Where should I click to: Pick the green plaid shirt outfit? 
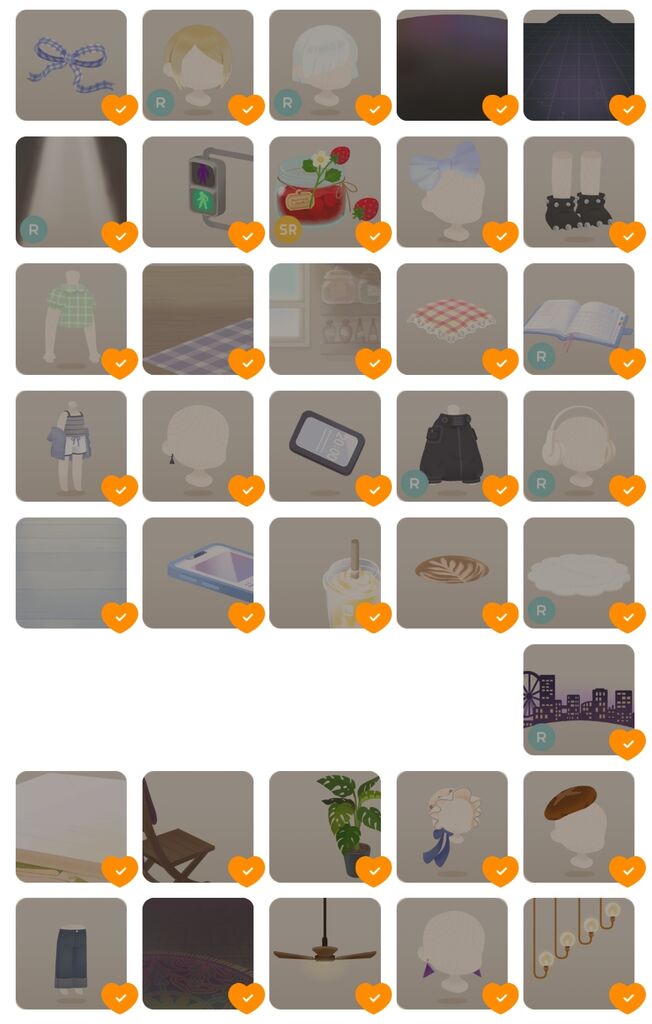(x=70, y=318)
